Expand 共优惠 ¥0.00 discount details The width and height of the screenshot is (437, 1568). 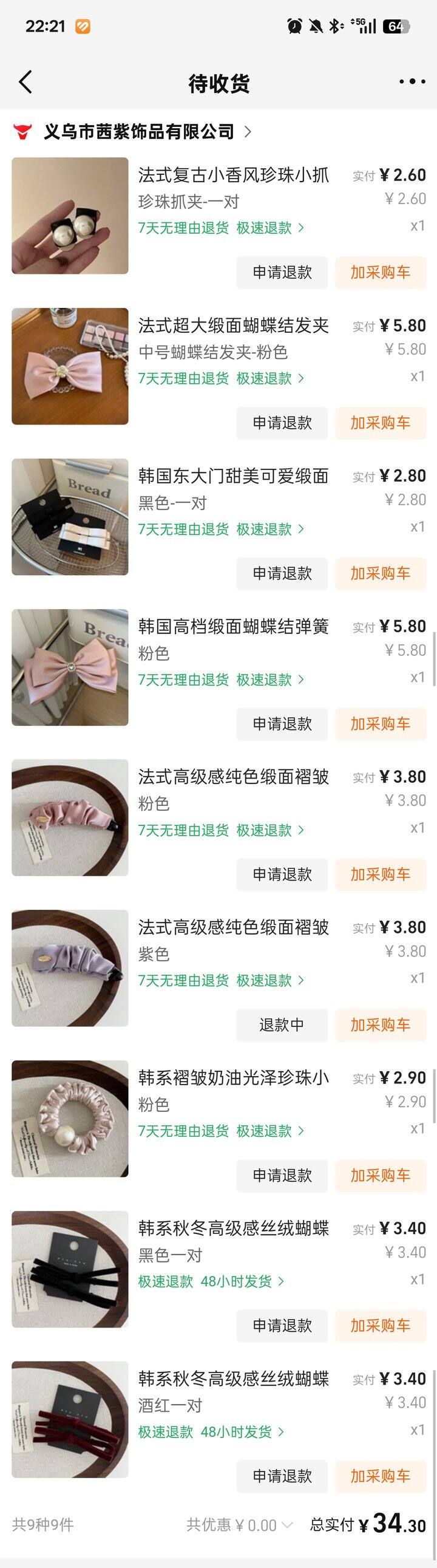click(x=240, y=1525)
